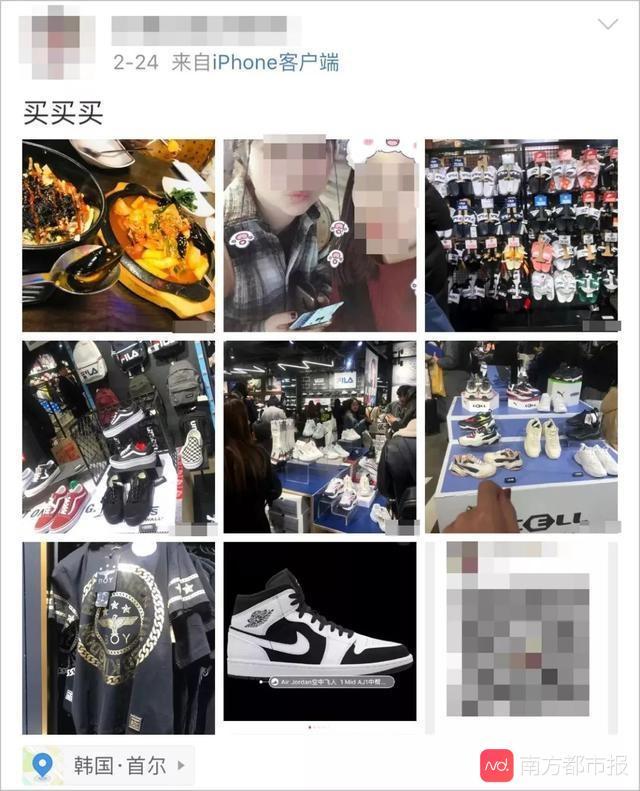The width and height of the screenshot is (640, 791).
Task: Open the Korean food dishes photo
Action: (118, 235)
